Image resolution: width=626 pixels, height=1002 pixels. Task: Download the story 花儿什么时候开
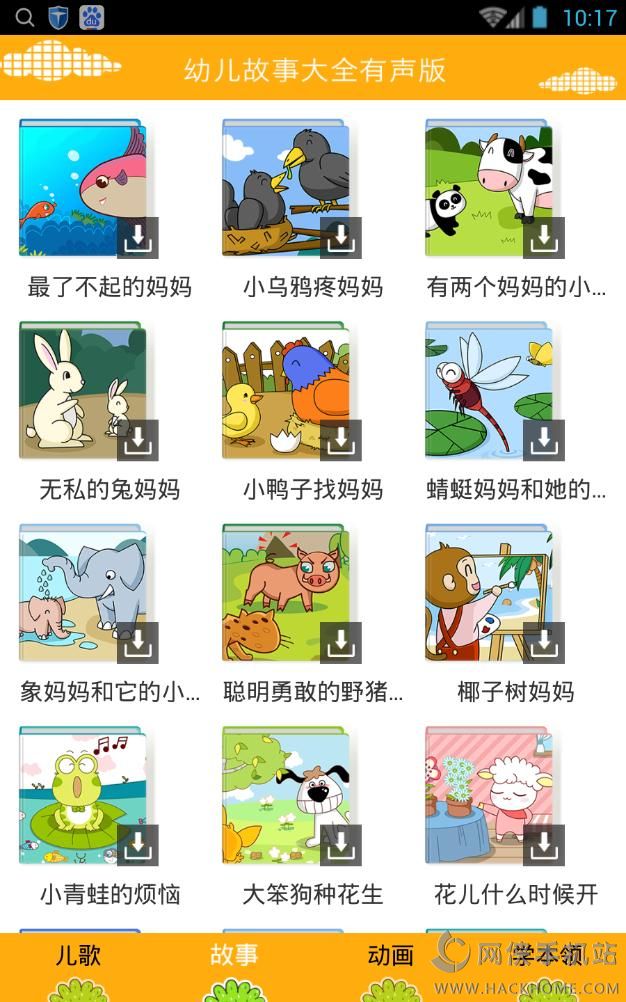pos(543,845)
